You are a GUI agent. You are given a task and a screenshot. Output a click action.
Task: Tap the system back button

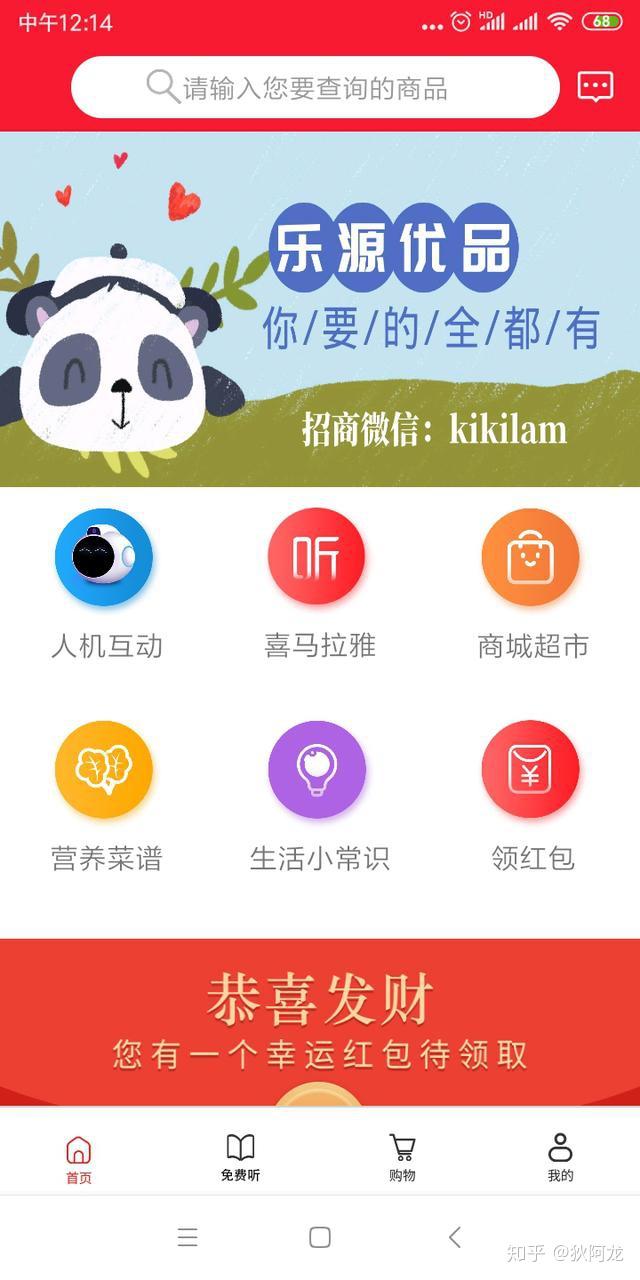point(455,1237)
